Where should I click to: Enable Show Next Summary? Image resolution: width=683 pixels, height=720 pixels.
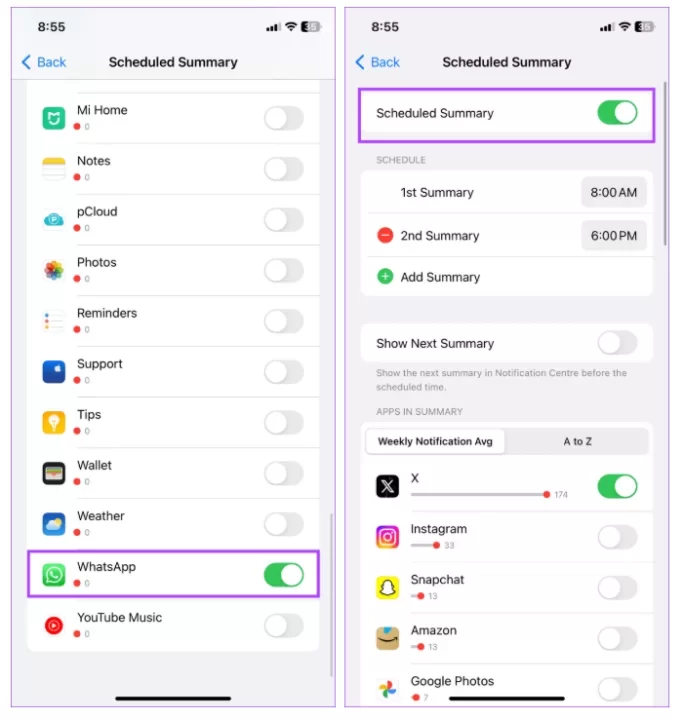point(617,343)
